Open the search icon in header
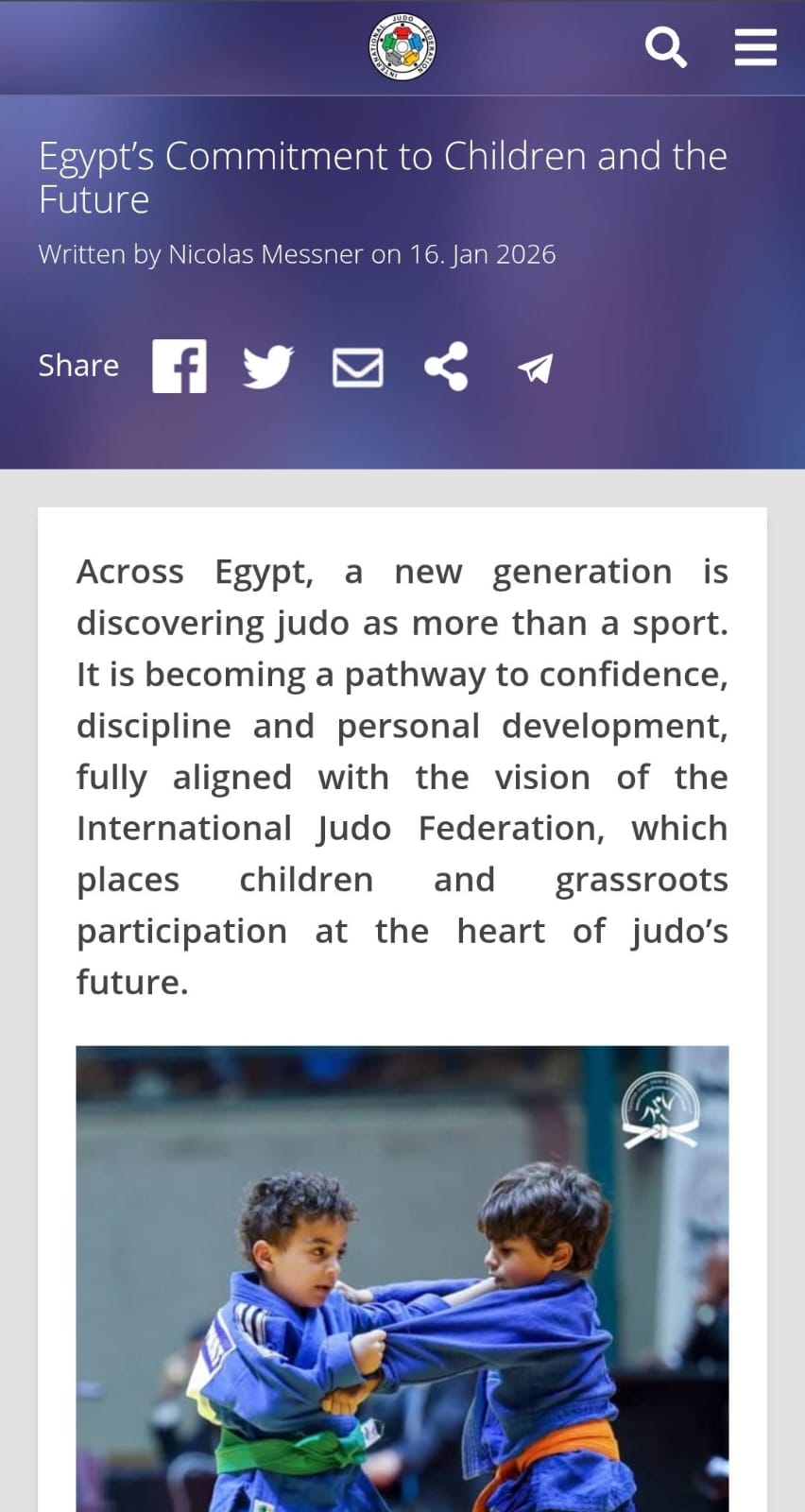 coord(665,47)
